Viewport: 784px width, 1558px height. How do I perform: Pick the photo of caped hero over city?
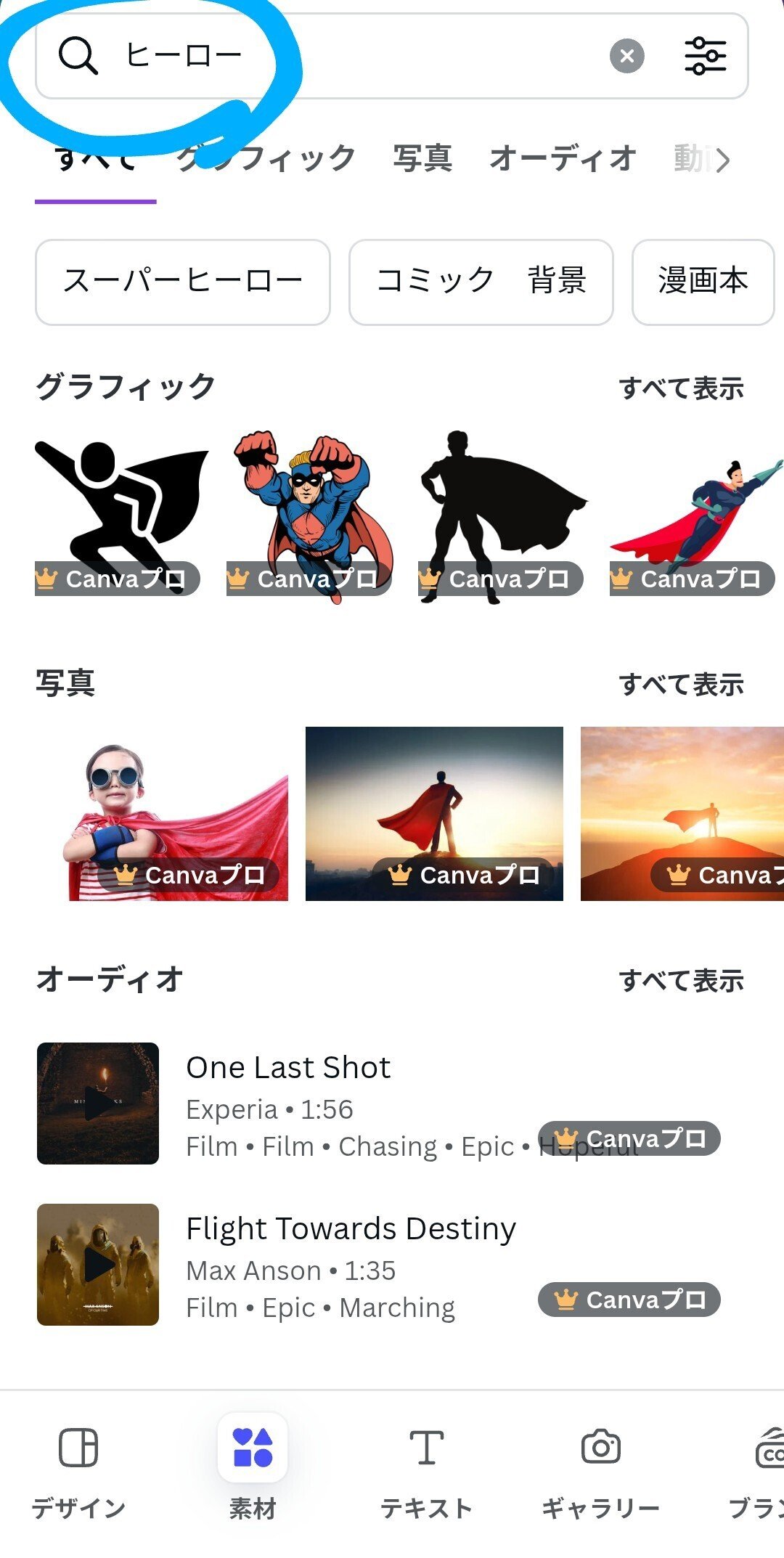point(434,813)
